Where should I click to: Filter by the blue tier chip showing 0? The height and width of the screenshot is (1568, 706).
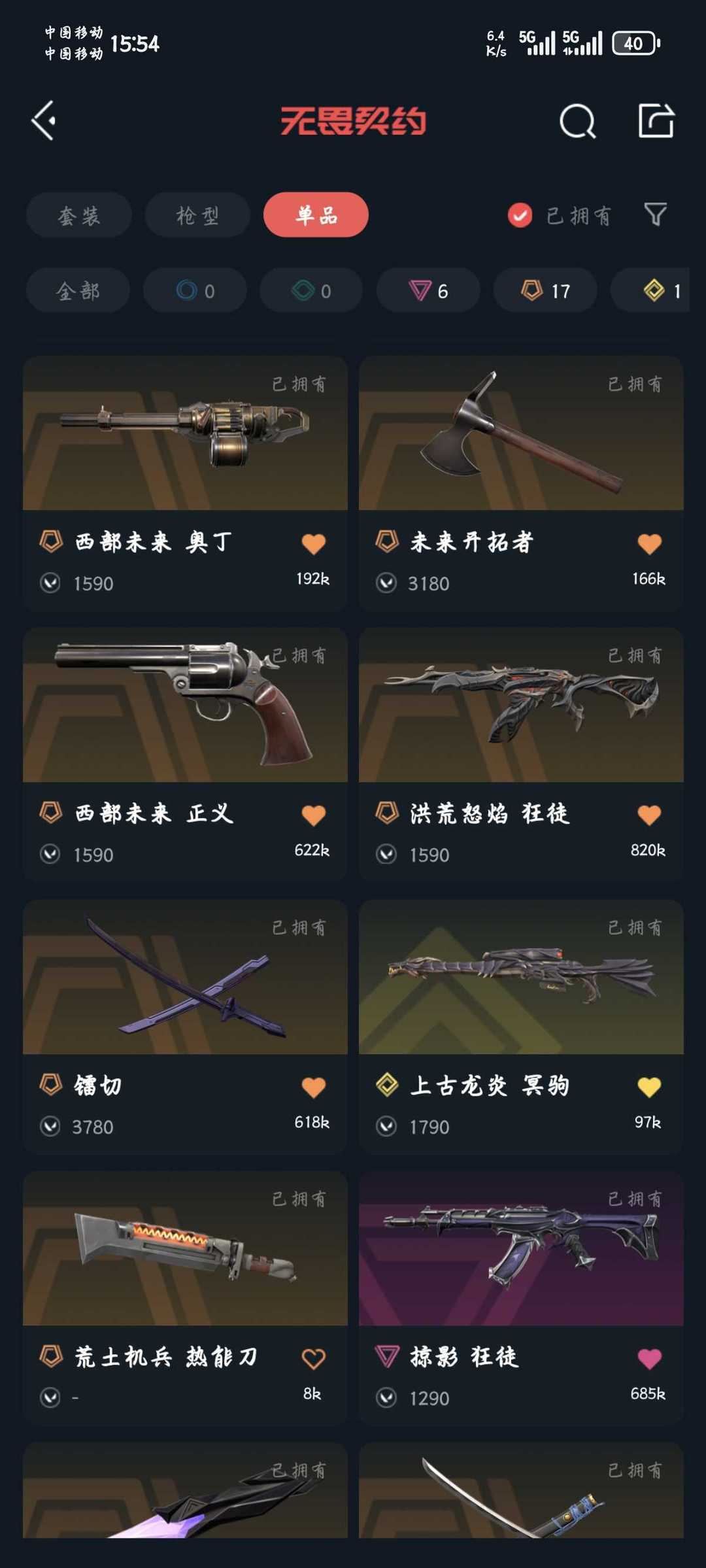point(195,290)
